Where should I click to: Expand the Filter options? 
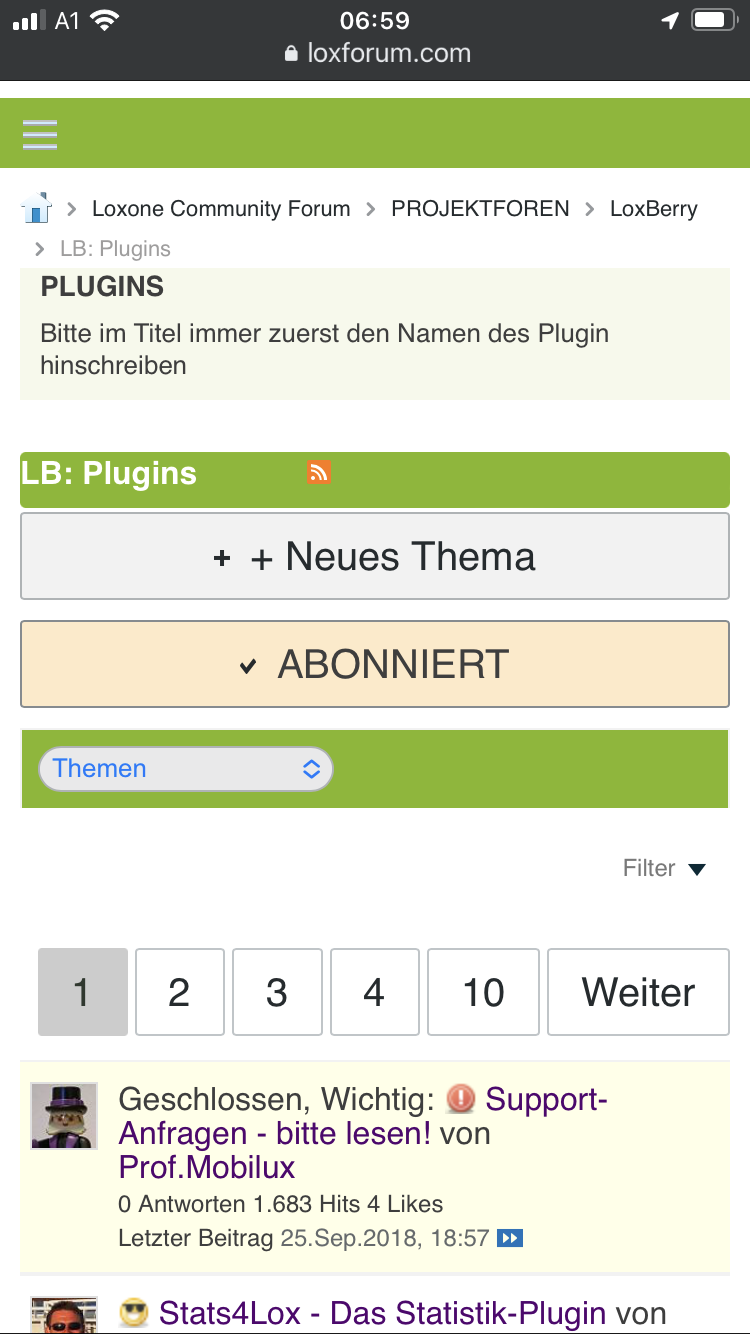[x=664, y=868]
